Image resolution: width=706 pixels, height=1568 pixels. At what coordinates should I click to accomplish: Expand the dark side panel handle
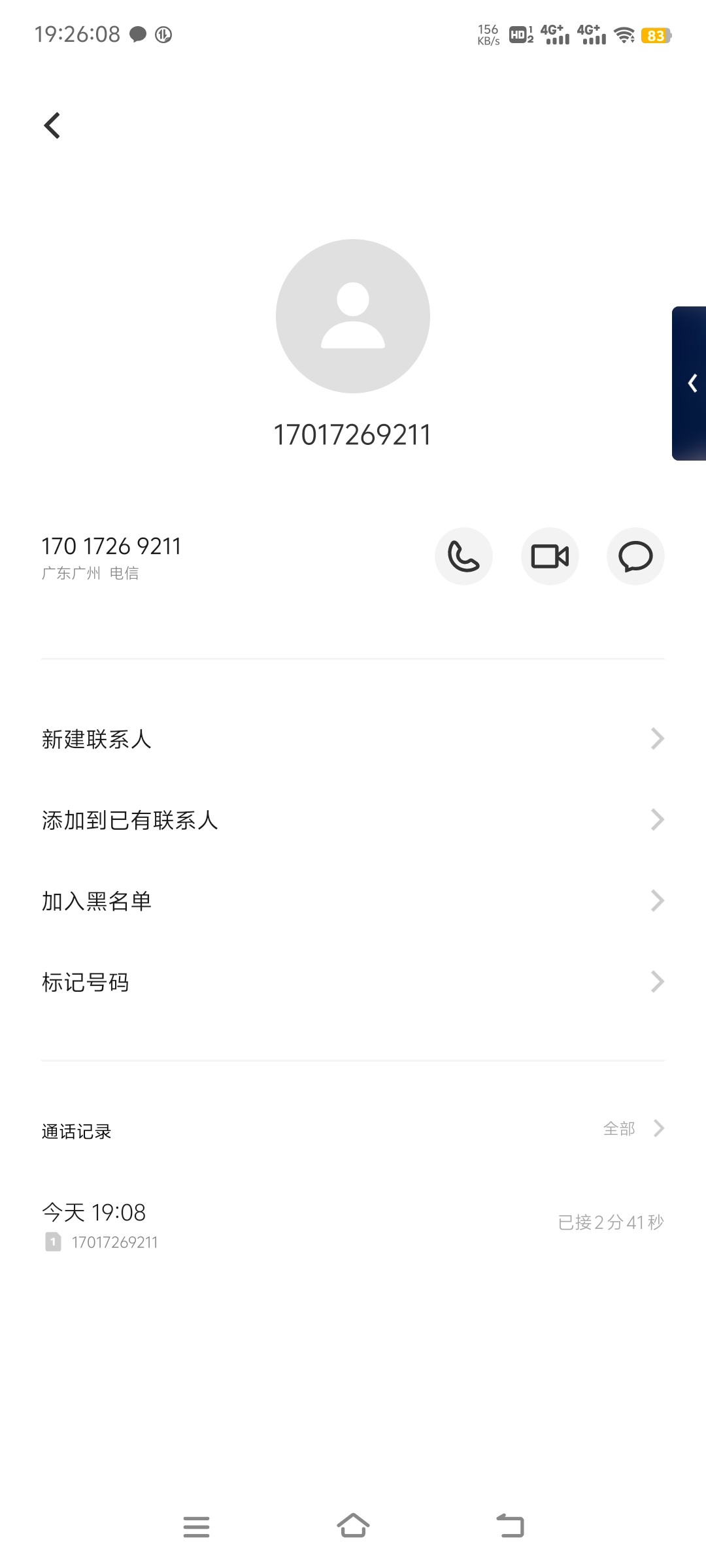[x=690, y=384]
